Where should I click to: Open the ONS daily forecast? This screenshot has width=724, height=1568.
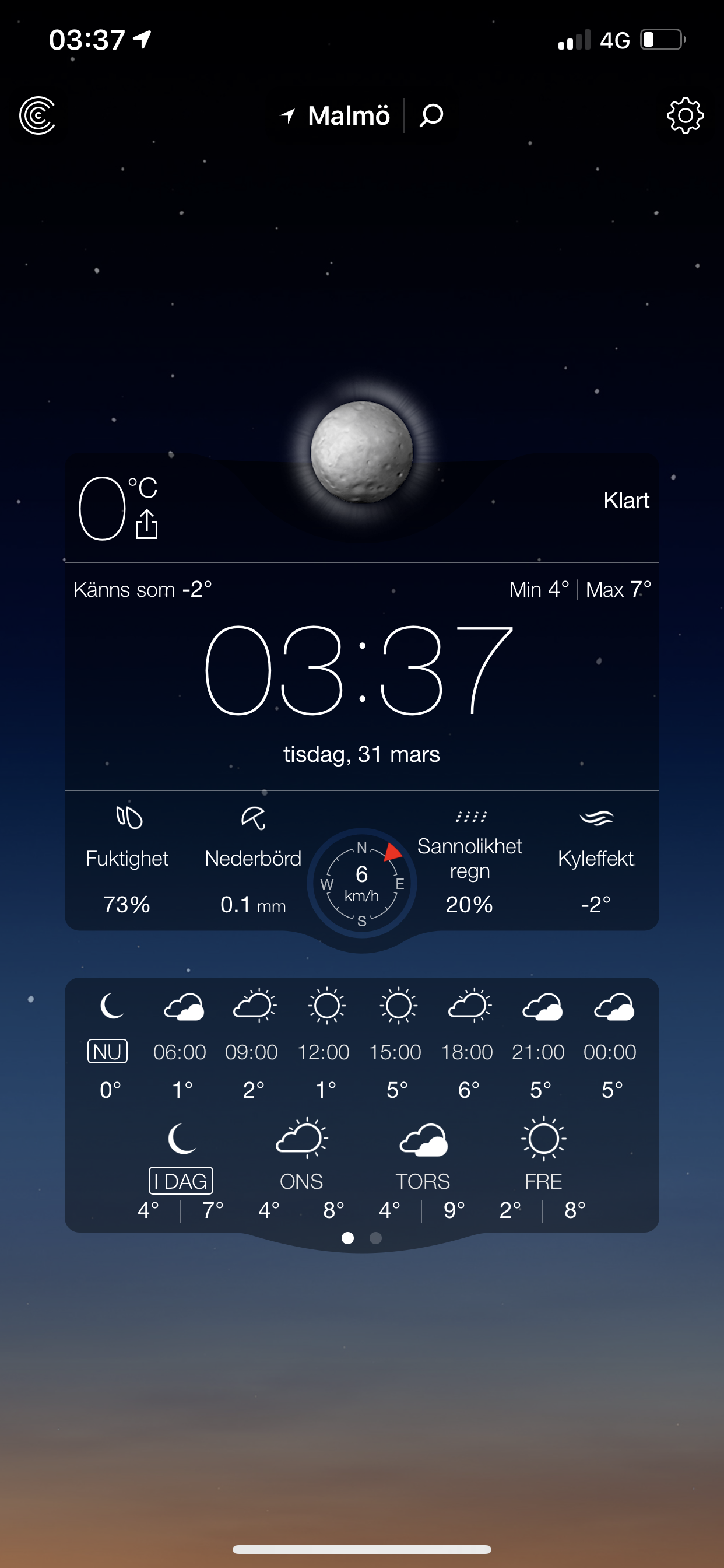click(302, 1168)
